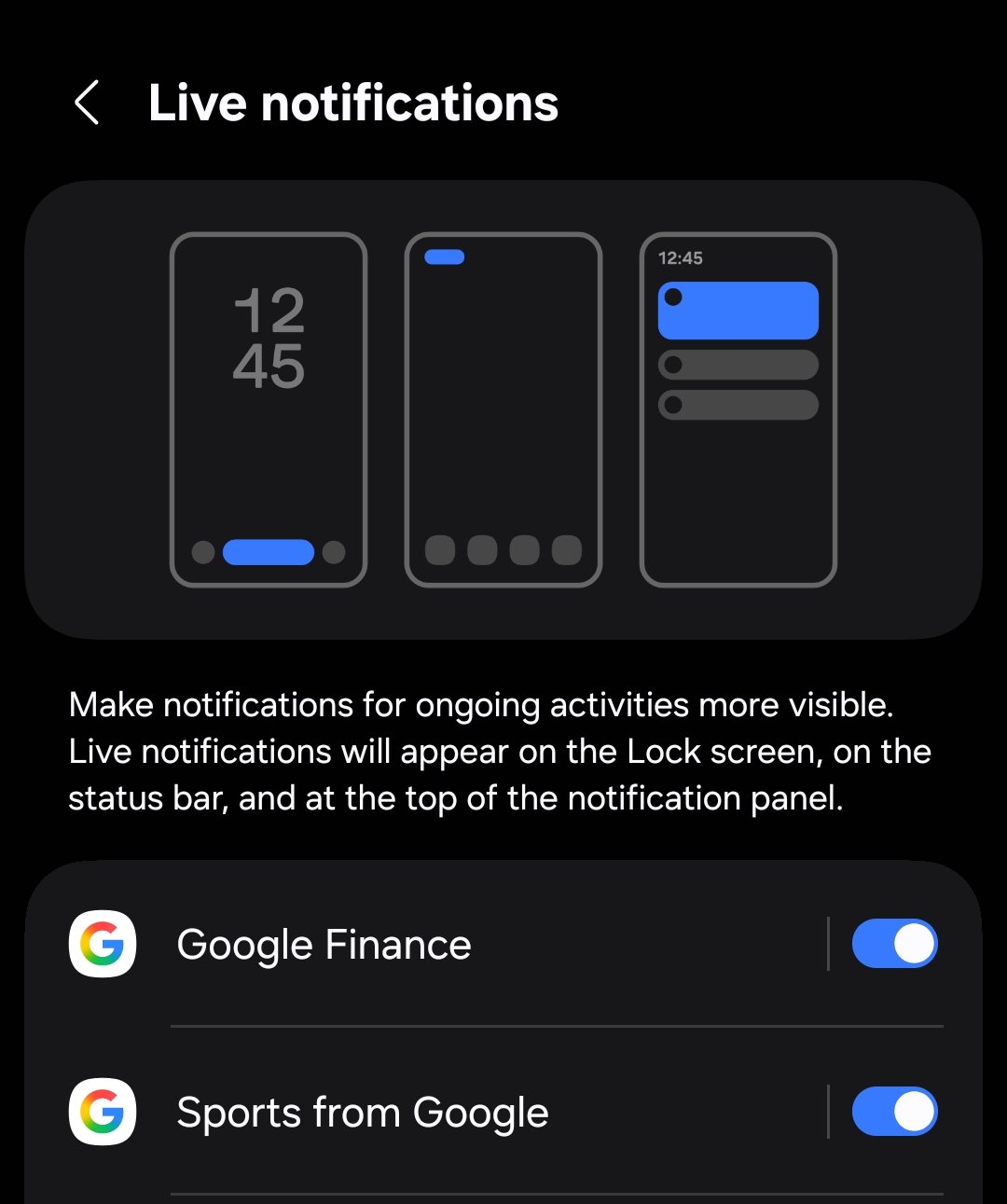Go back from Live notifications
Image resolution: width=1007 pixels, height=1204 pixels.
[x=87, y=103]
